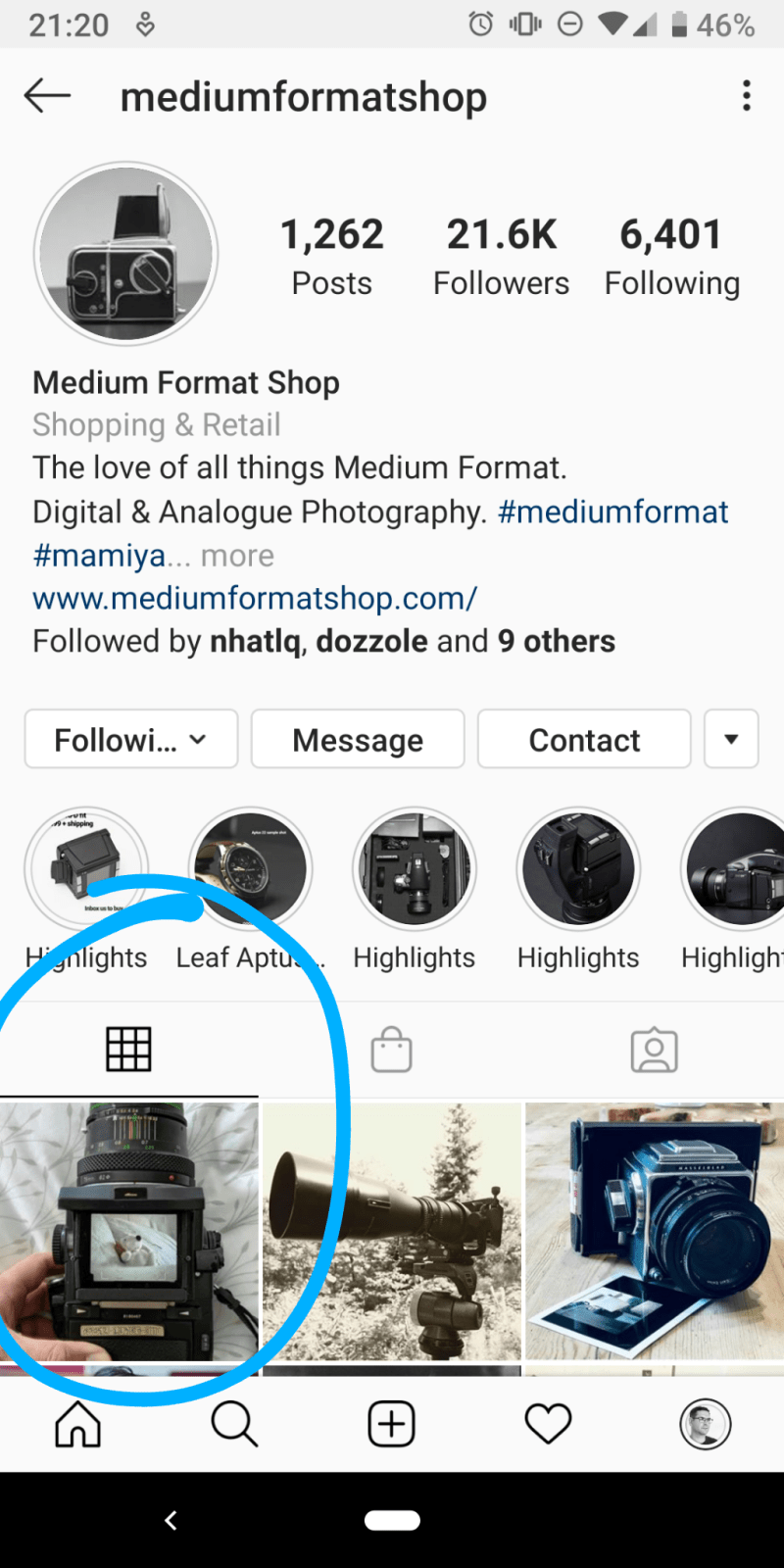Message Medium Format Shop

pyautogui.click(x=358, y=739)
